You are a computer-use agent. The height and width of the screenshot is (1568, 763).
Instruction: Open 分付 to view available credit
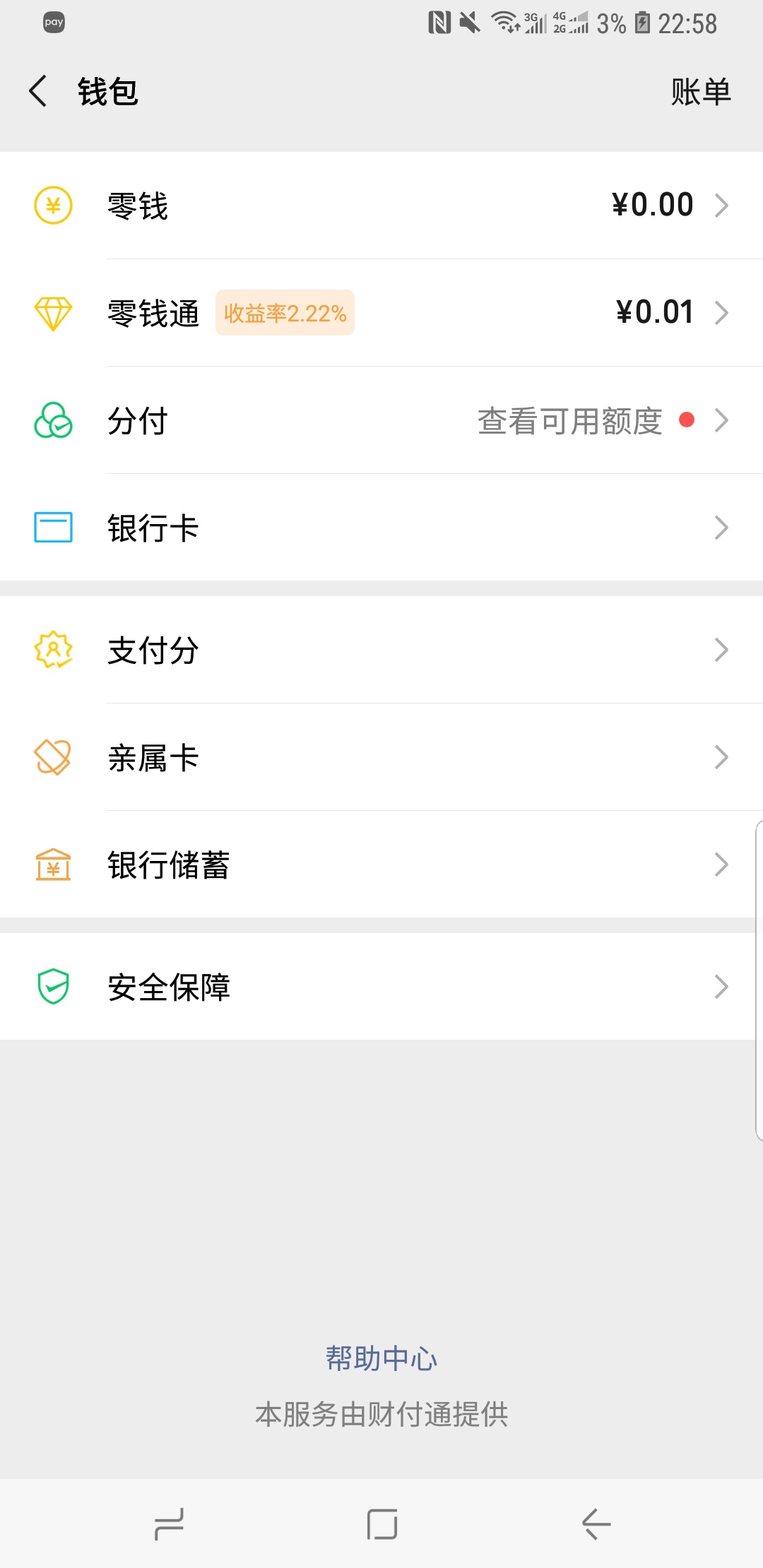381,420
